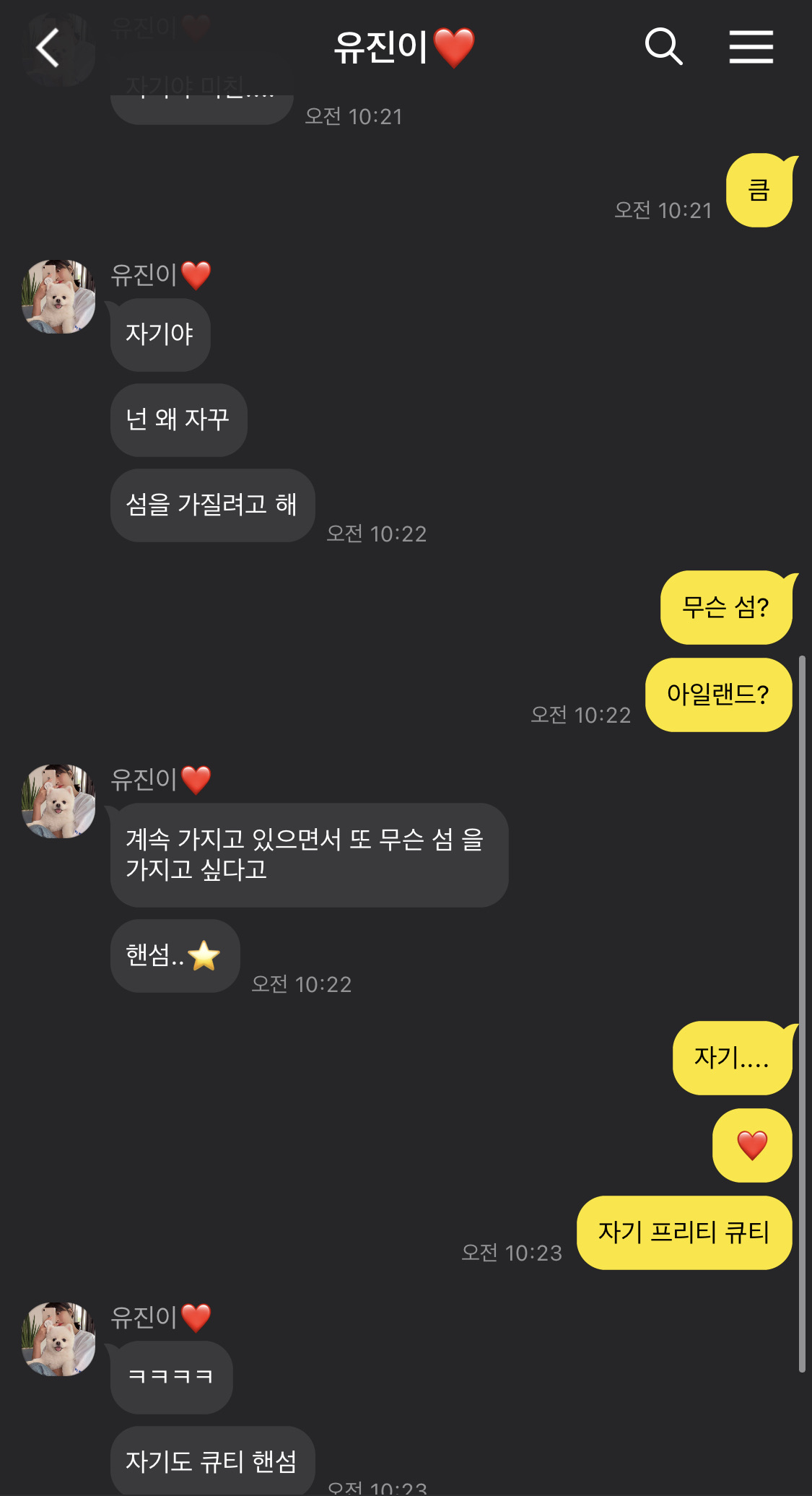This screenshot has height=1496, width=812.
Task: Tap 유진이's avatar beside 계속 가지고 message
Action: click(x=59, y=801)
